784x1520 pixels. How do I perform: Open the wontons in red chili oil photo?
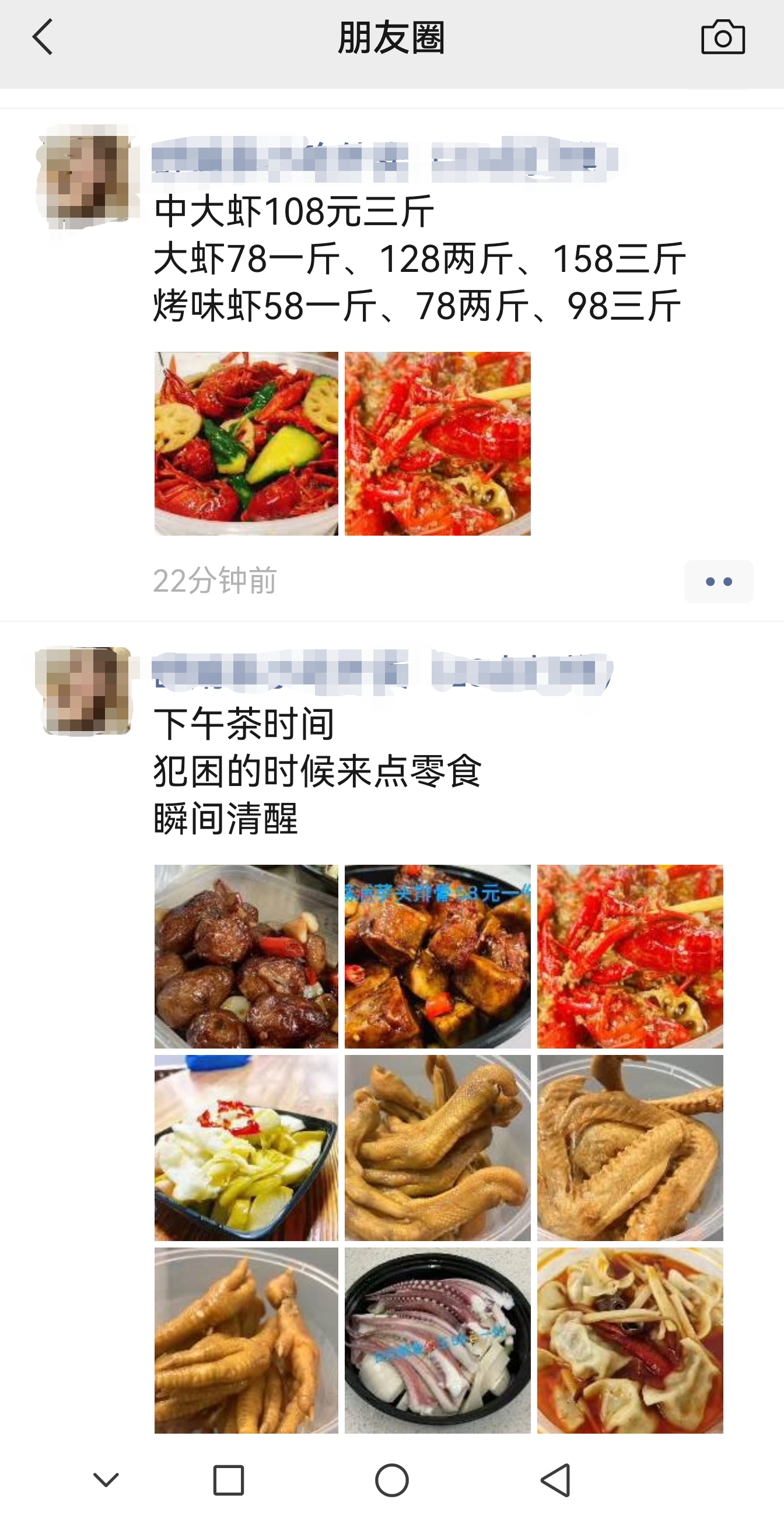[x=629, y=1340]
